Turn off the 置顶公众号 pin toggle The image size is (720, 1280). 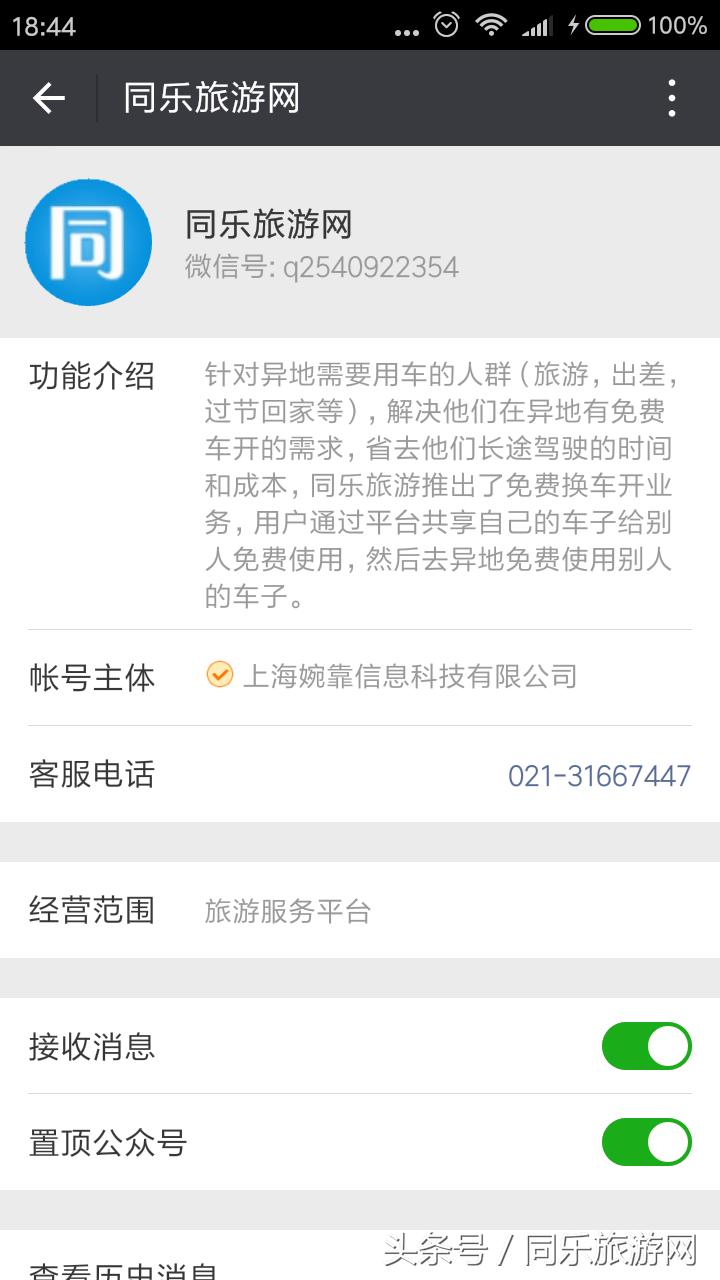[x=646, y=1140]
